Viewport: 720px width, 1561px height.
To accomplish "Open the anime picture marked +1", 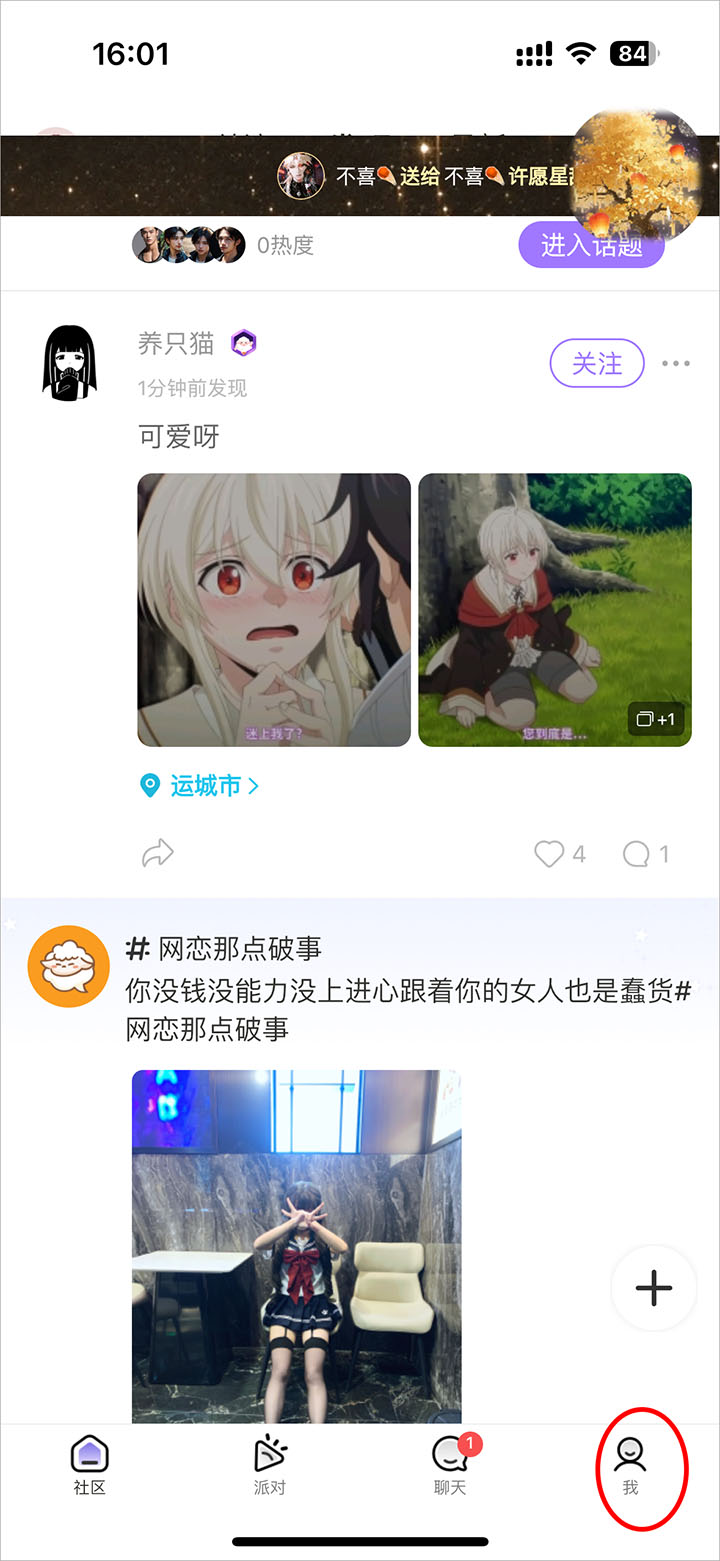I will [x=555, y=609].
